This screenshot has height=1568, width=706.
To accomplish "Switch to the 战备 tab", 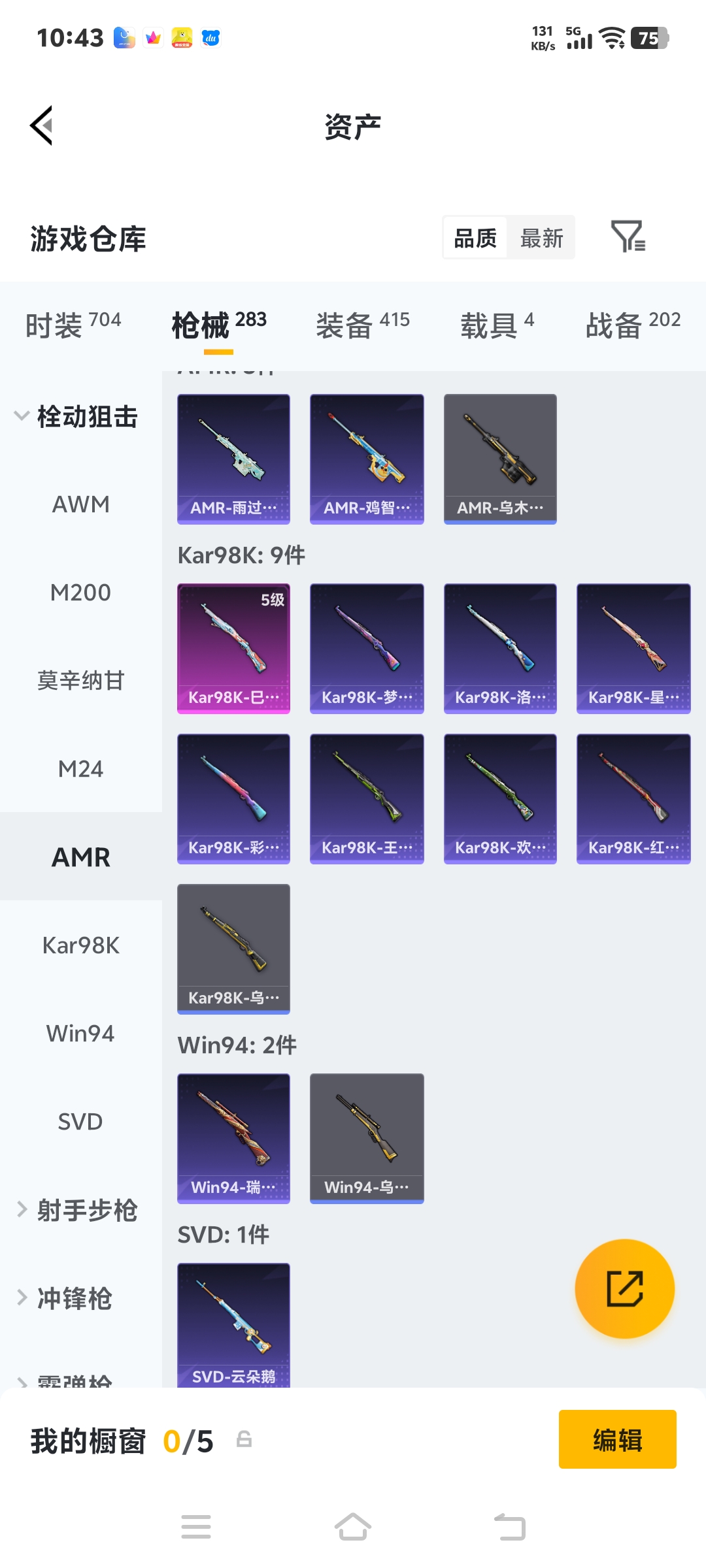I will tap(632, 324).
